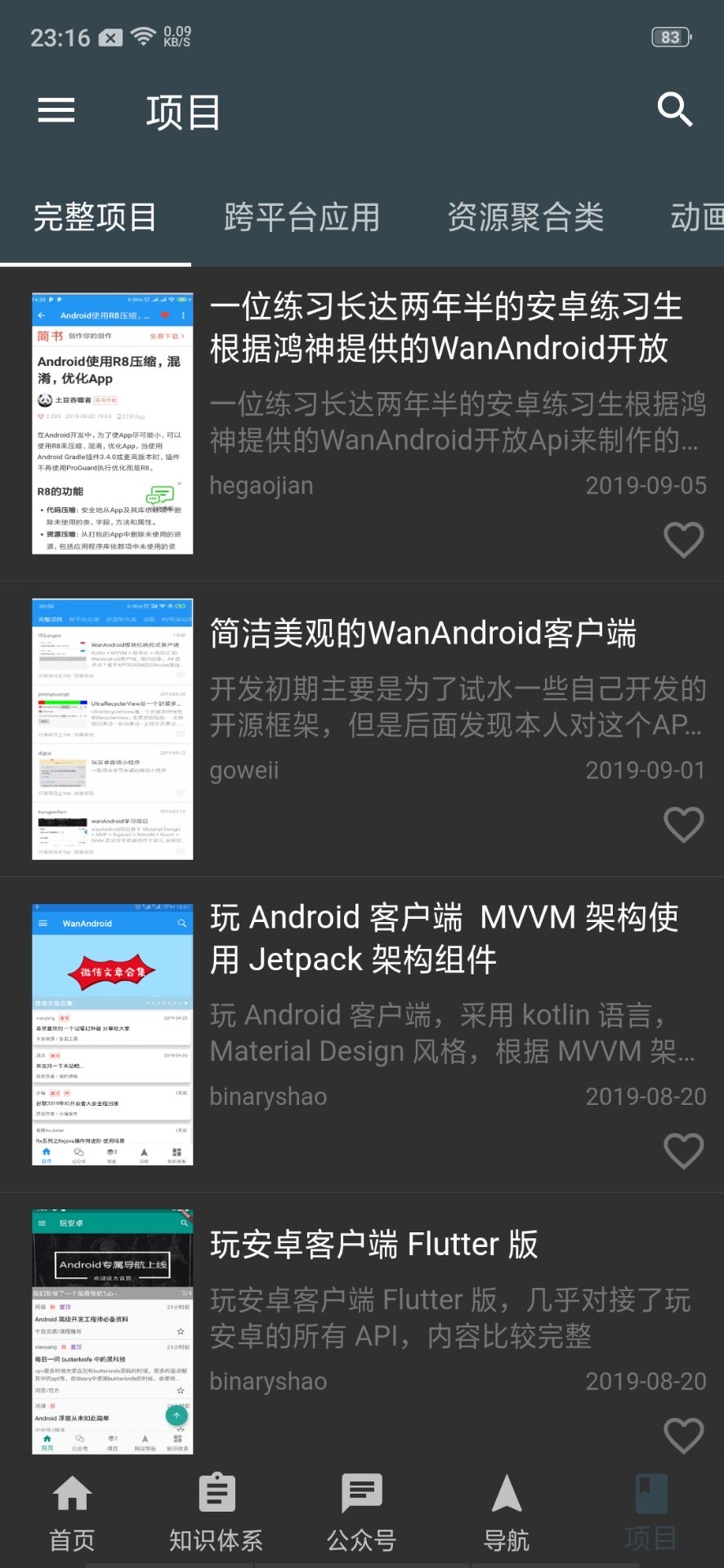Favorite the MVVM Jetpack project
The height and width of the screenshot is (1568, 724).
tap(683, 1151)
